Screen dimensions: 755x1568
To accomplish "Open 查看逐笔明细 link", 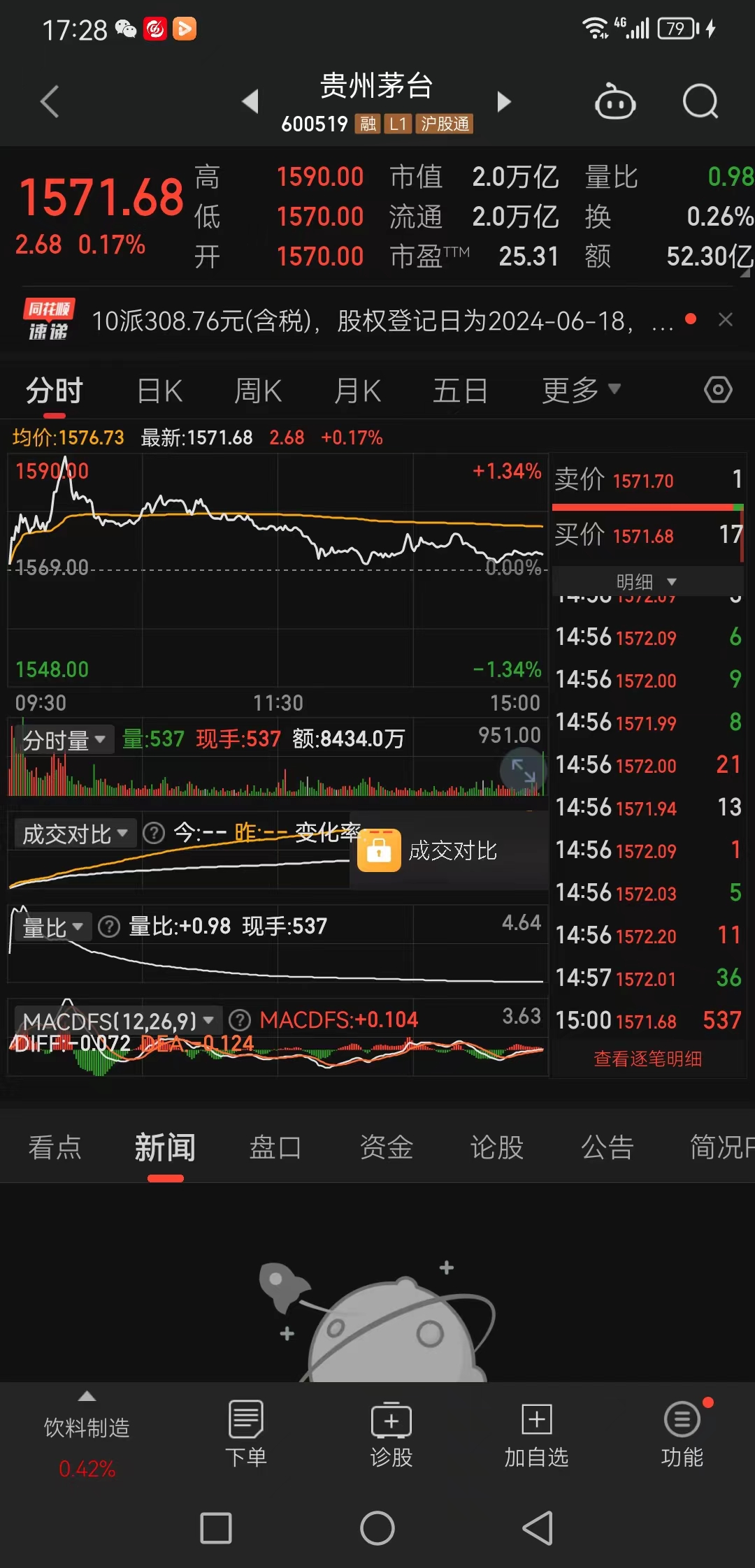I will (647, 1059).
